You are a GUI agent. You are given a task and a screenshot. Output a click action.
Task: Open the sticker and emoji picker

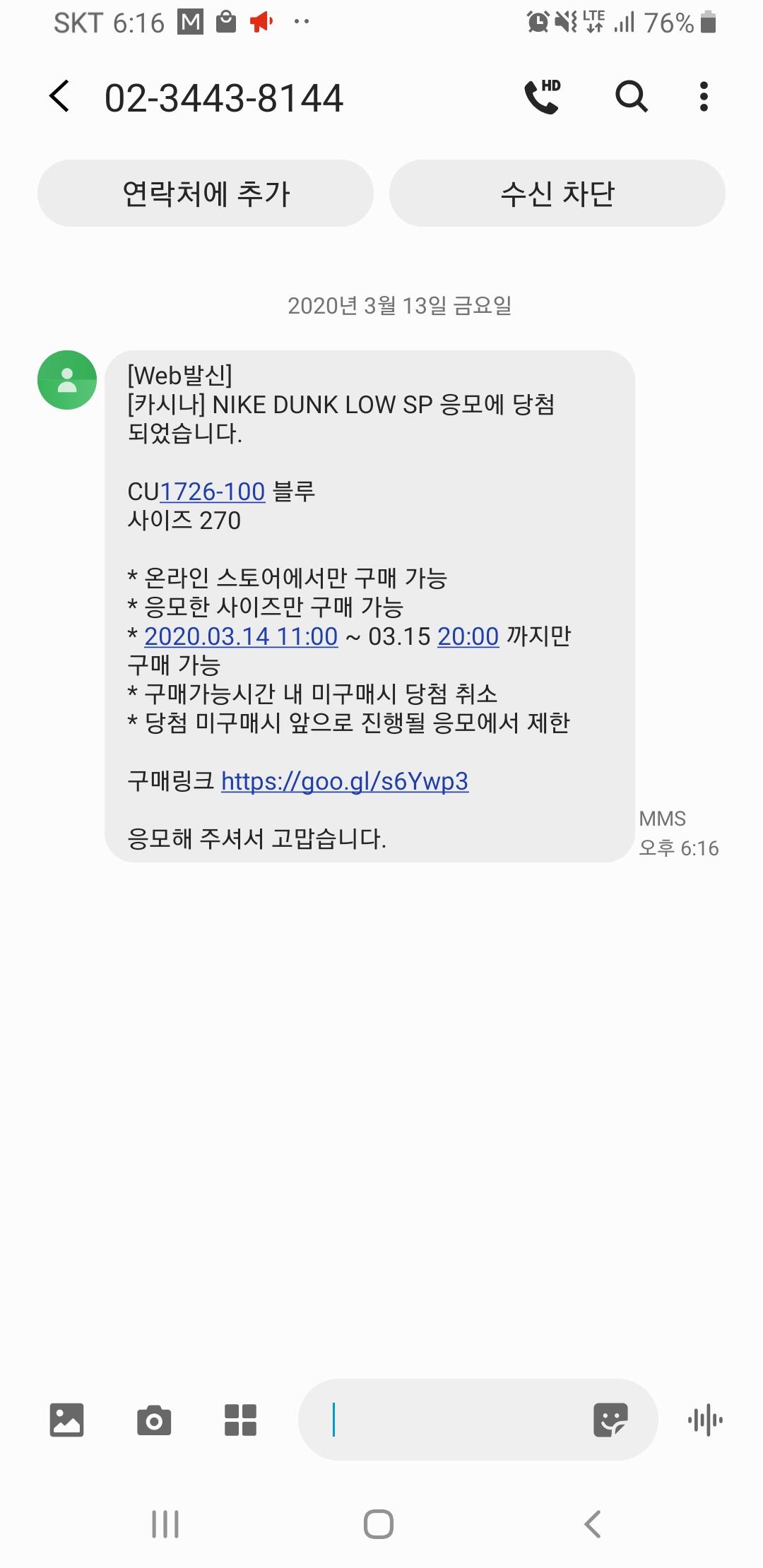tap(610, 1420)
